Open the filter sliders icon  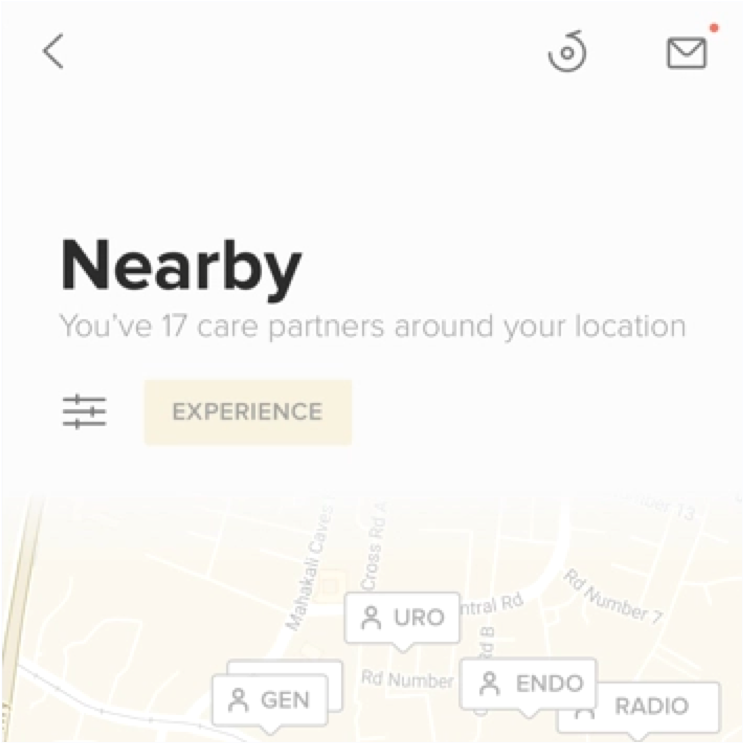click(x=84, y=412)
